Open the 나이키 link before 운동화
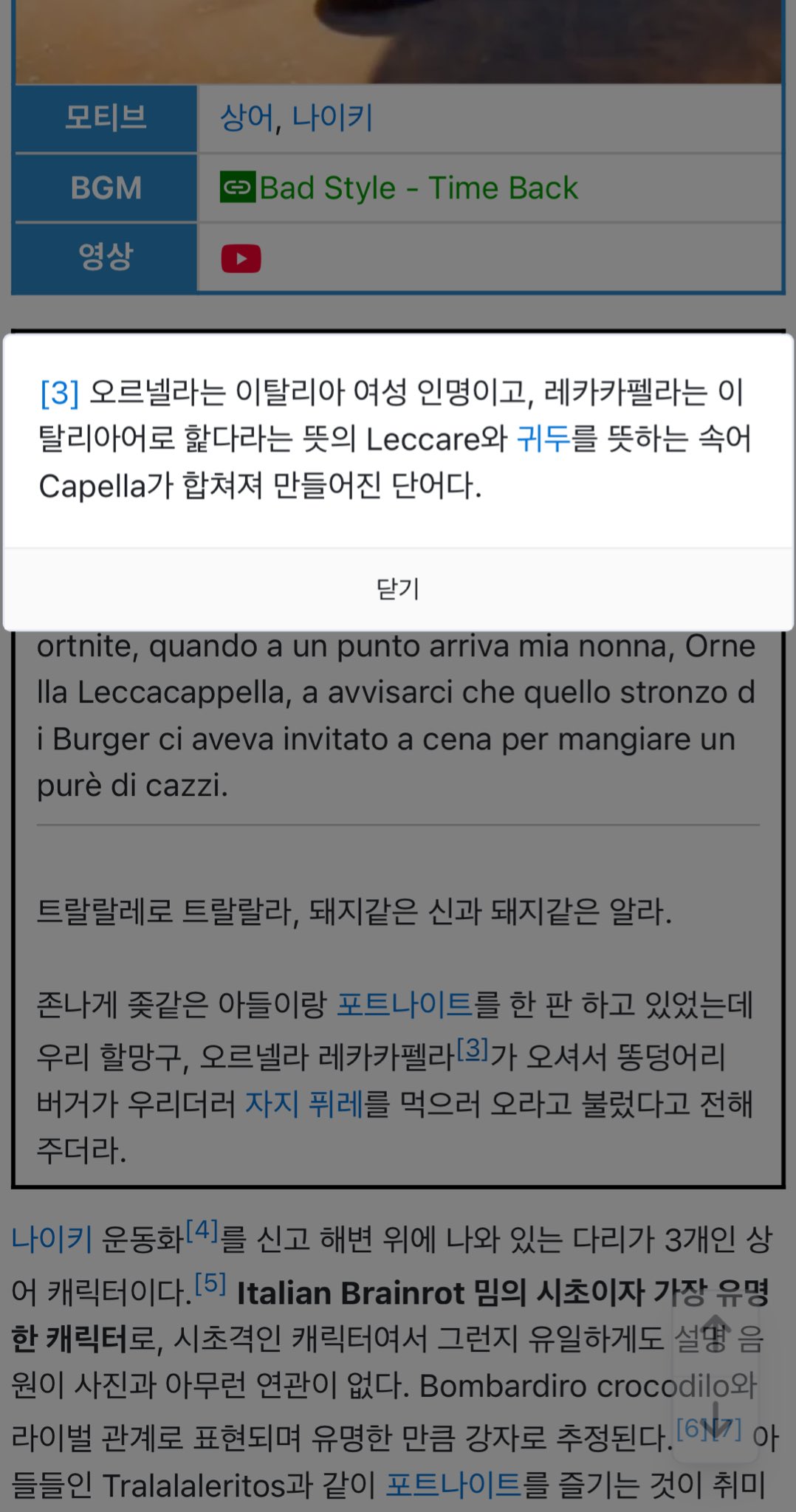Screen dimensions: 796x1512 click(x=51, y=1240)
